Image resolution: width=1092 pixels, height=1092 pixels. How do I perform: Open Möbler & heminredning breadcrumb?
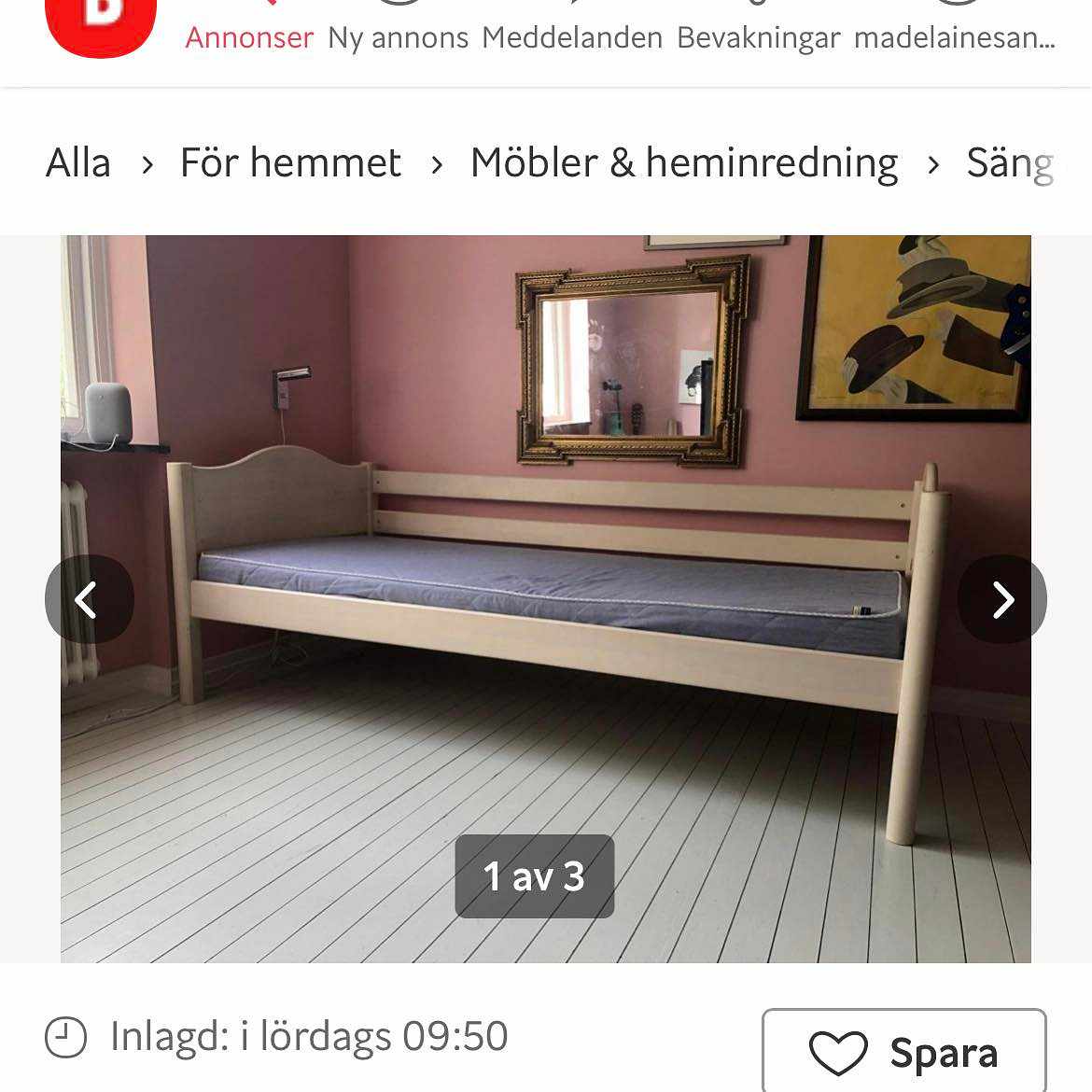[684, 163]
